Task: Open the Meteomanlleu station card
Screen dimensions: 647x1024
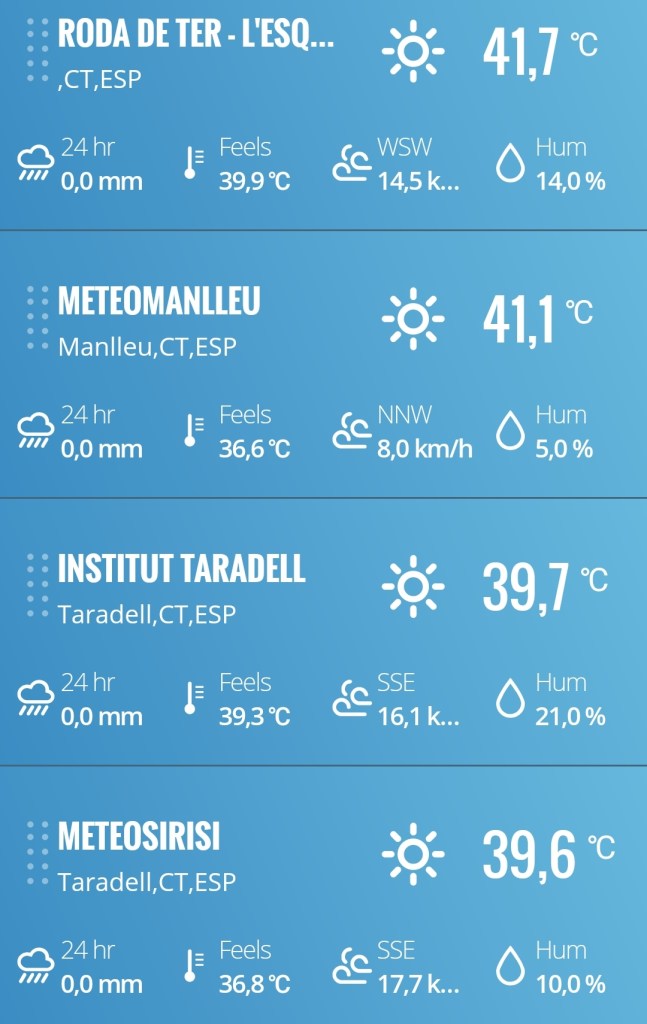Action: pyautogui.click(x=160, y=301)
